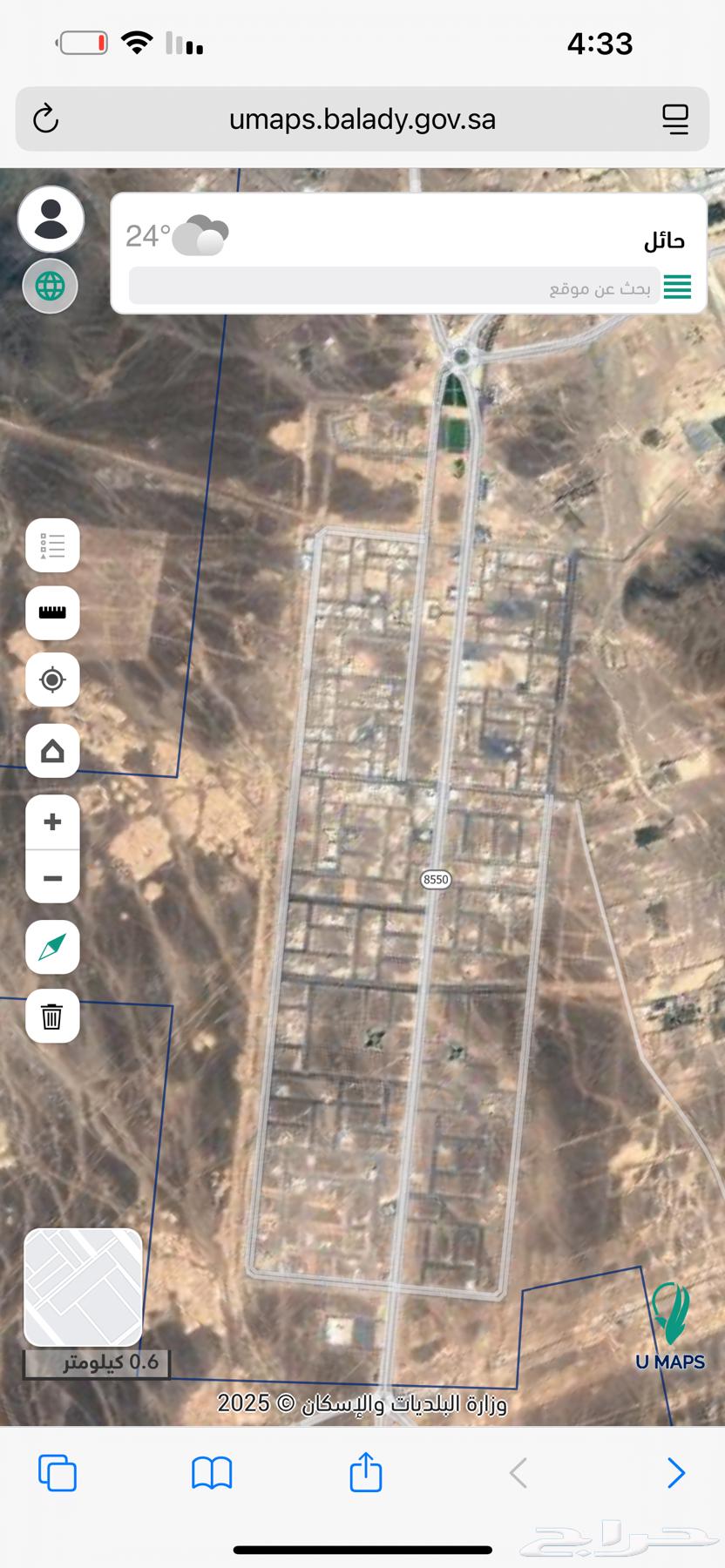
Task: Clear drawings with the trash icon
Action: click(x=52, y=1016)
